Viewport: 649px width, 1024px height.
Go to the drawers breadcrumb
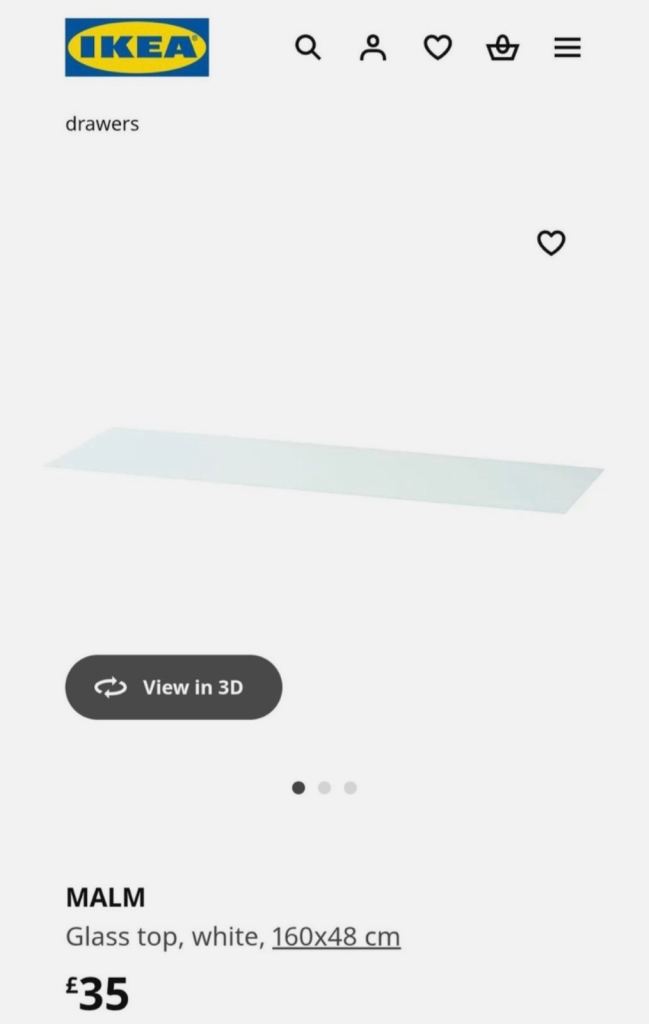point(102,124)
